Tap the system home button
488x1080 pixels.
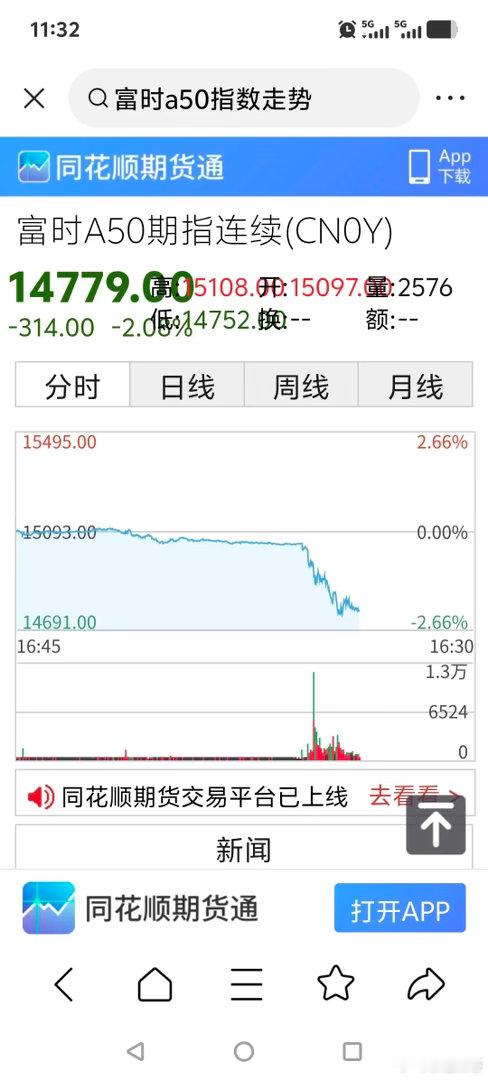point(244,1051)
